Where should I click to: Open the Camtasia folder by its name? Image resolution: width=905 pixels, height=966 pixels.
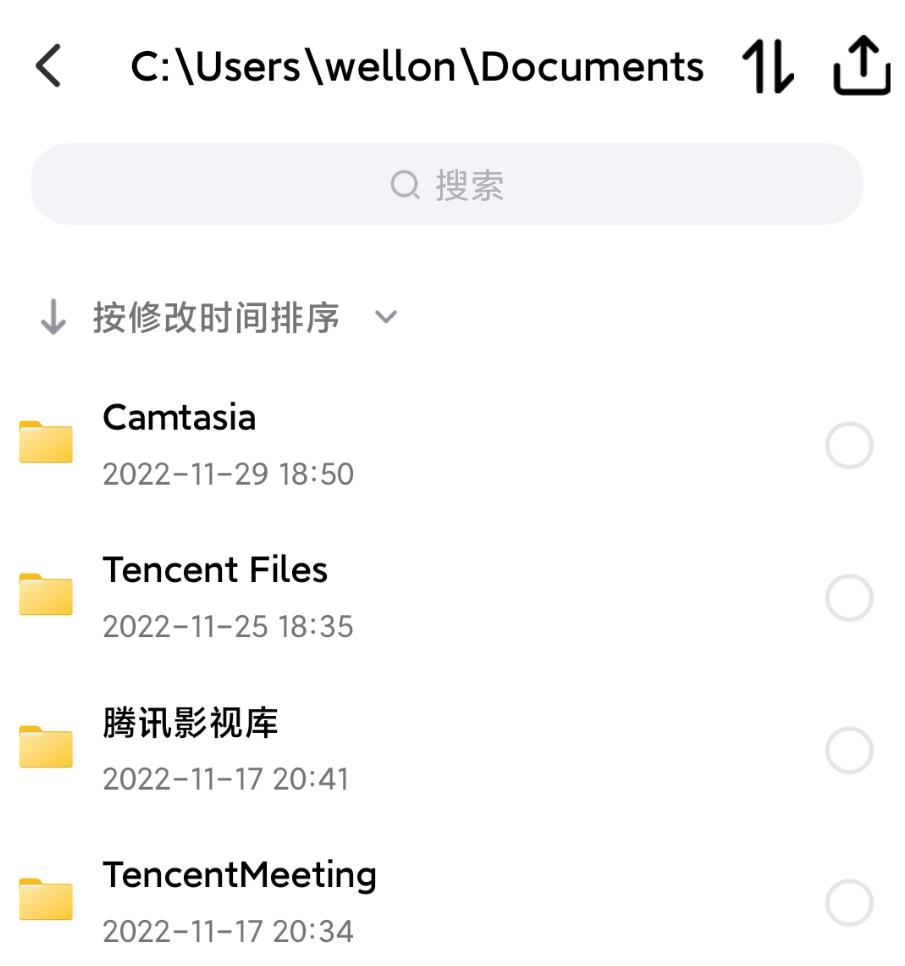[x=178, y=418]
